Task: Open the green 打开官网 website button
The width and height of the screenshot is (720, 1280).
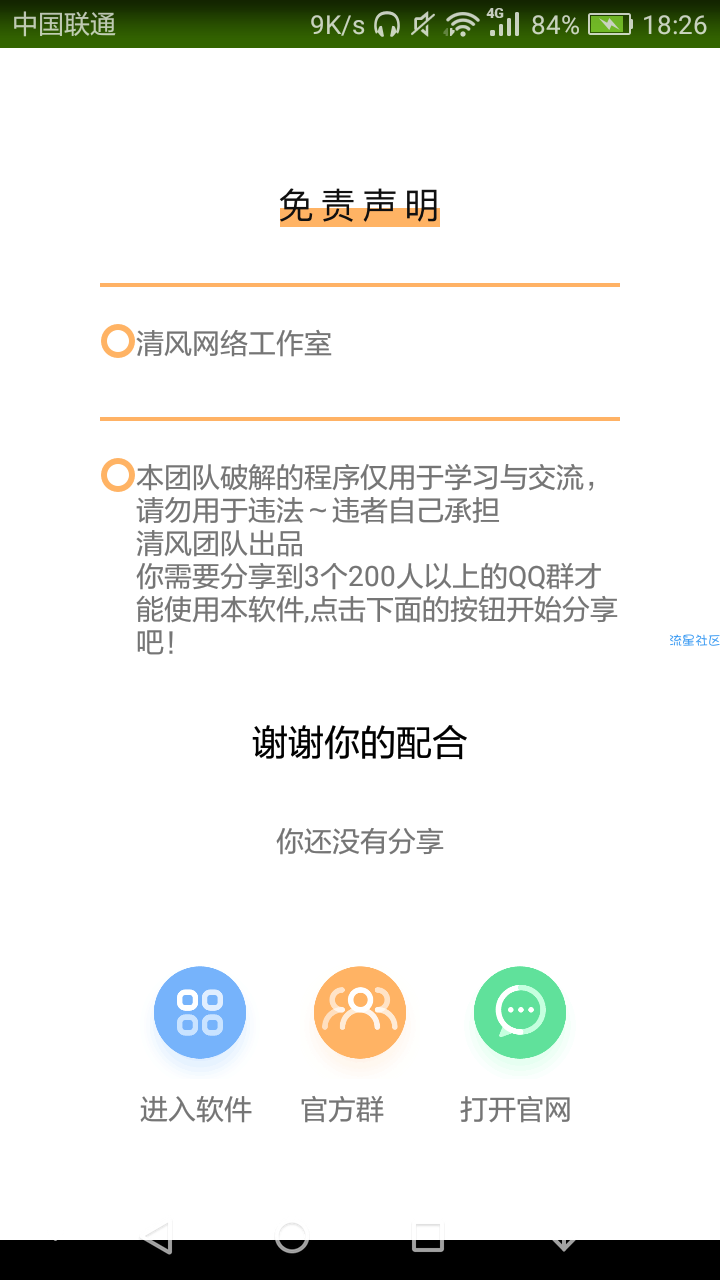Action: click(520, 1012)
